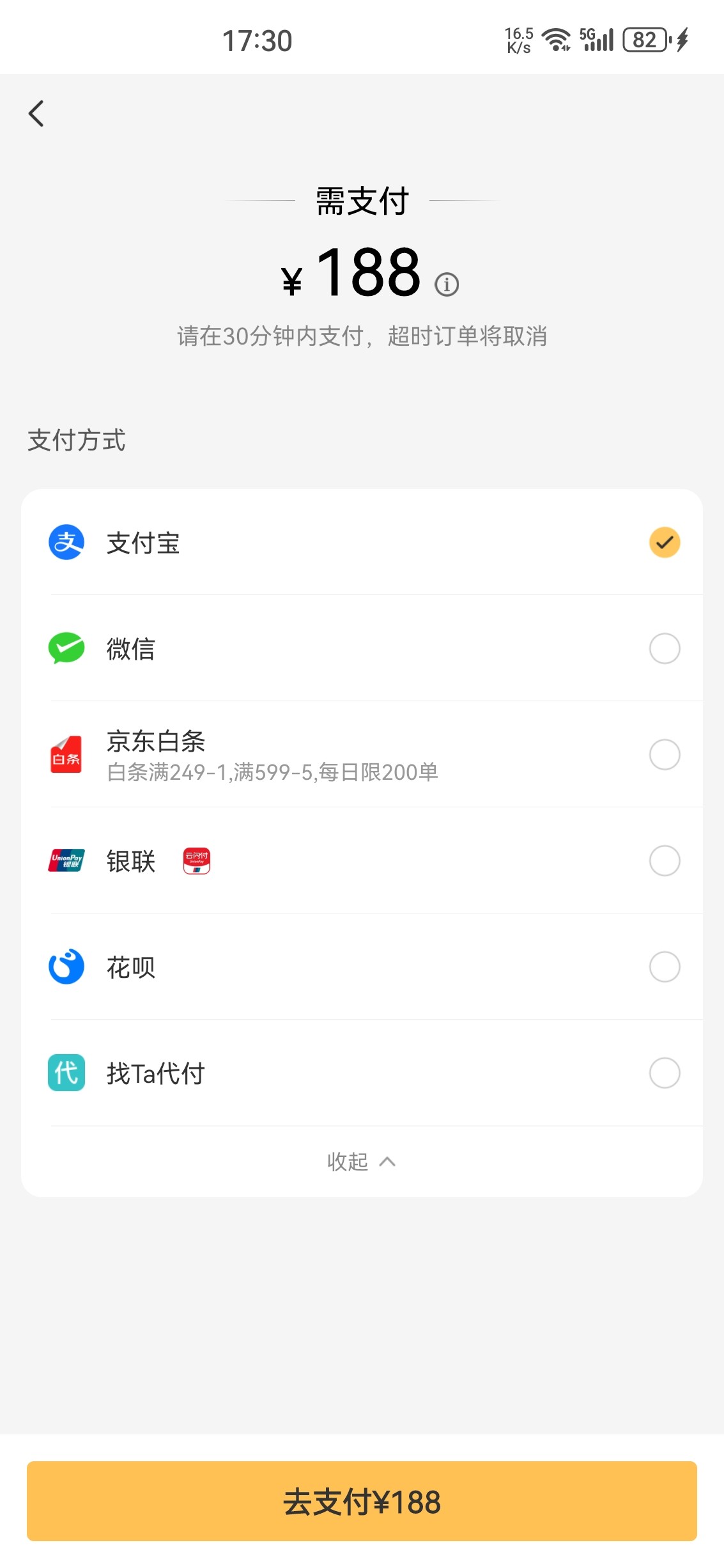Choose 微信 as payment method
The height and width of the screenshot is (1568, 724).
(664, 649)
